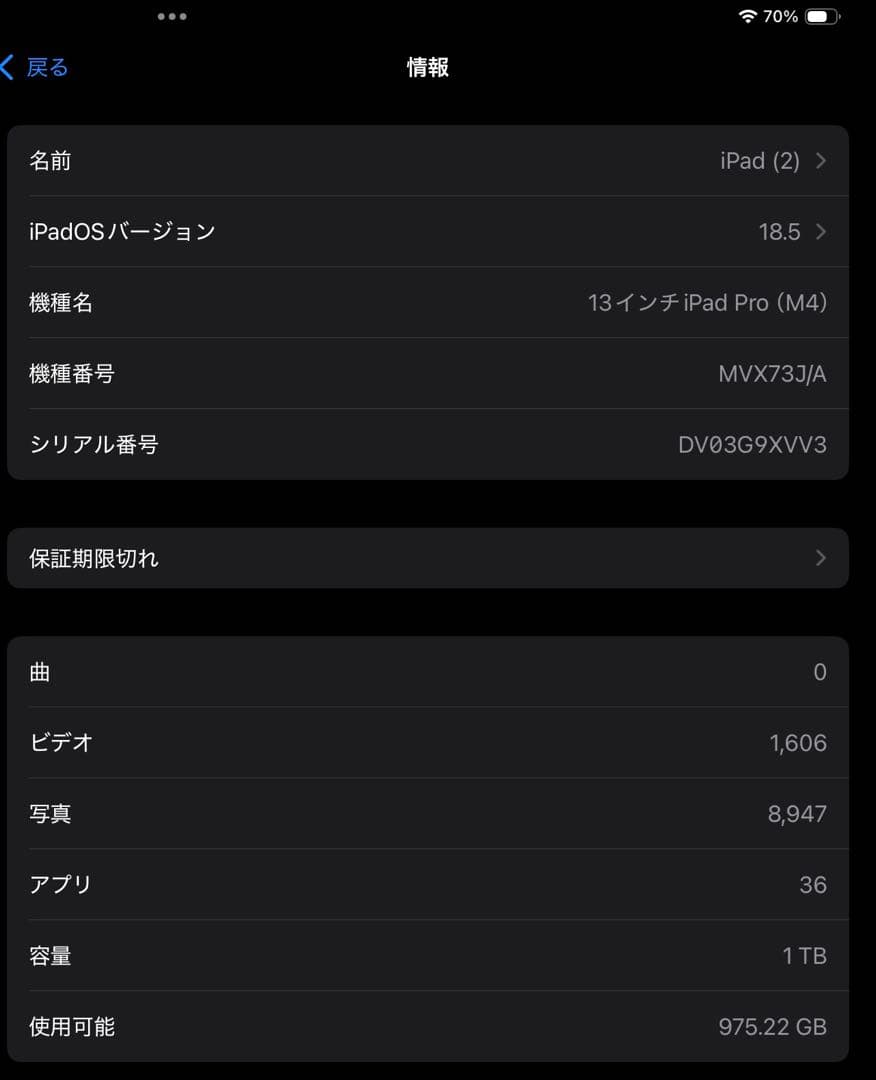Select the 機種番号 MVX73J/A row

[430, 373]
